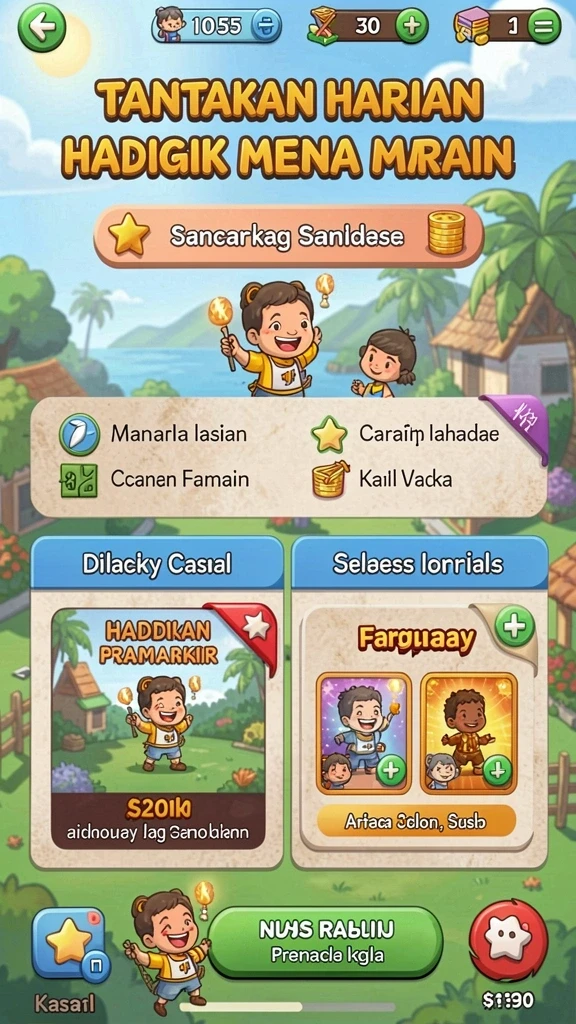Select the Dilacky Casial tab
Viewport: 576px width, 1024px height.
(x=157, y=564)
